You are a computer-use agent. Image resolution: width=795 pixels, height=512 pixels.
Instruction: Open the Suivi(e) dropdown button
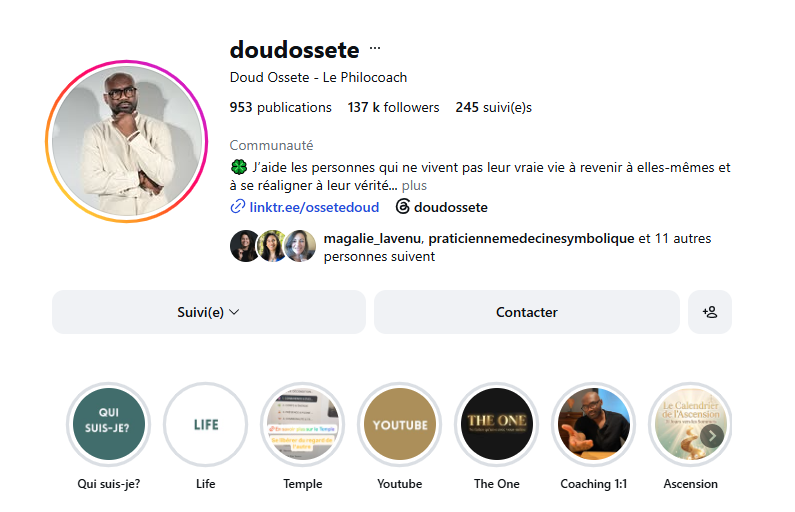pyautogui.click(x=209, y=312)
